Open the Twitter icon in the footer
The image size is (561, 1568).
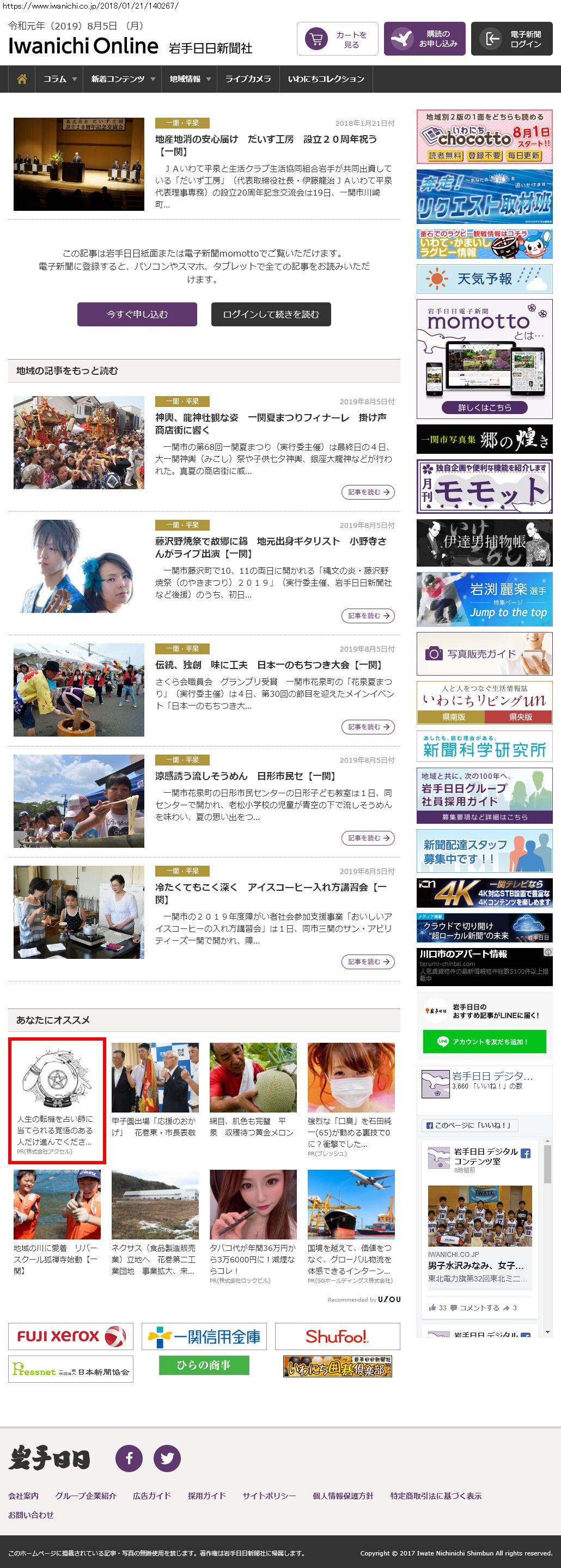[167, 1458]
